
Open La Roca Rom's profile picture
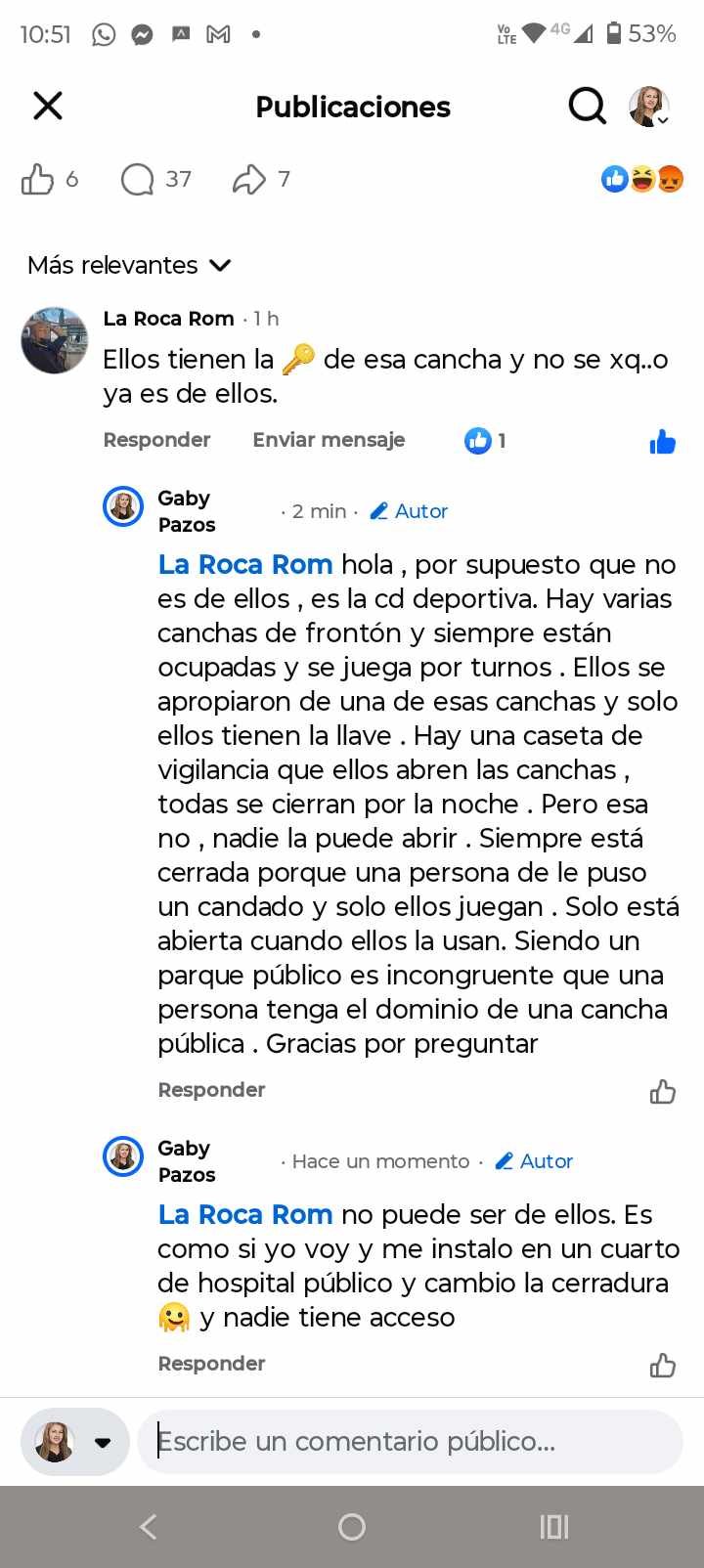(x=55, y=340)
